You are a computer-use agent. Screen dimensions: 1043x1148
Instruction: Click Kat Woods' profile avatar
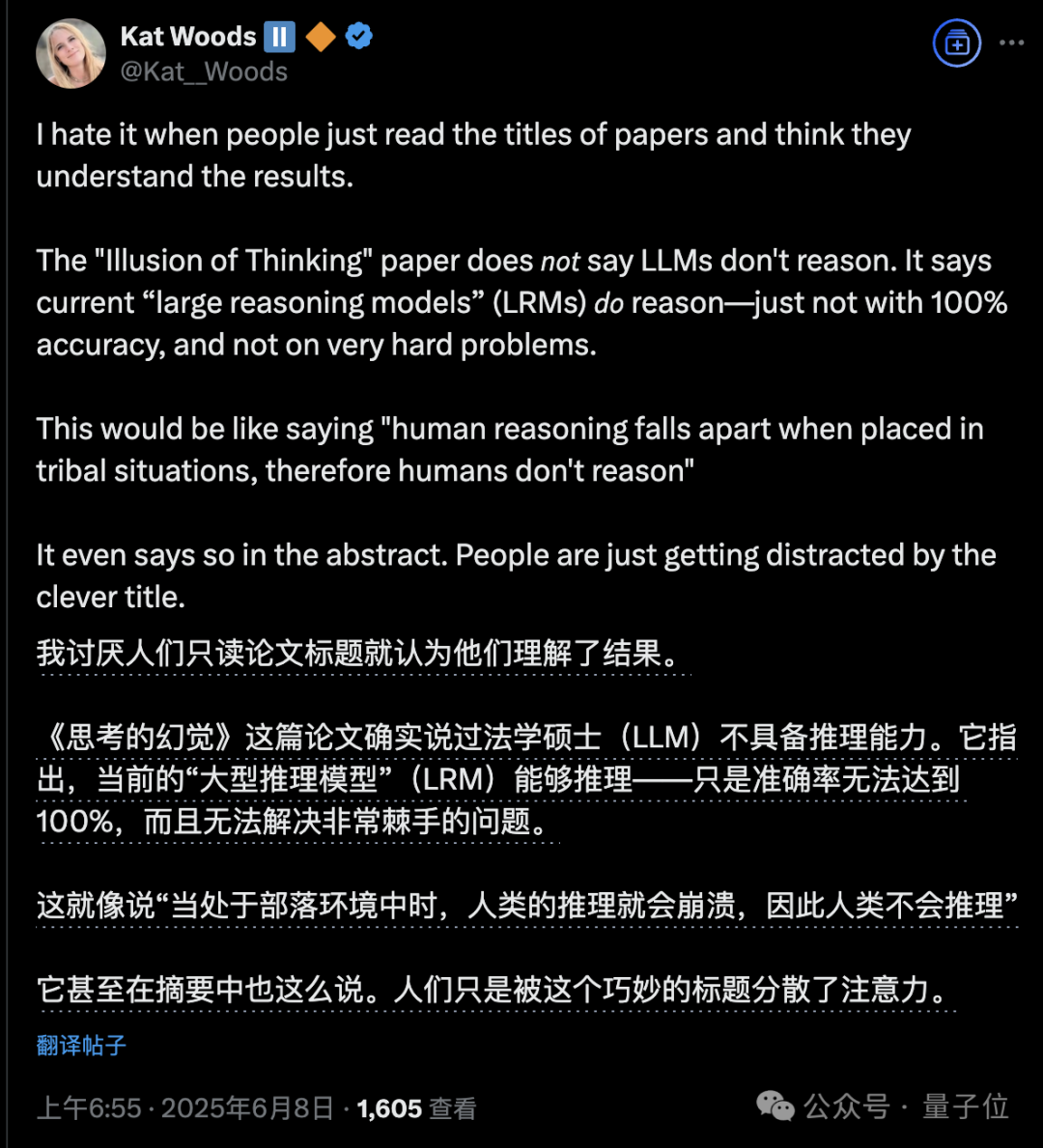point(70,53)
